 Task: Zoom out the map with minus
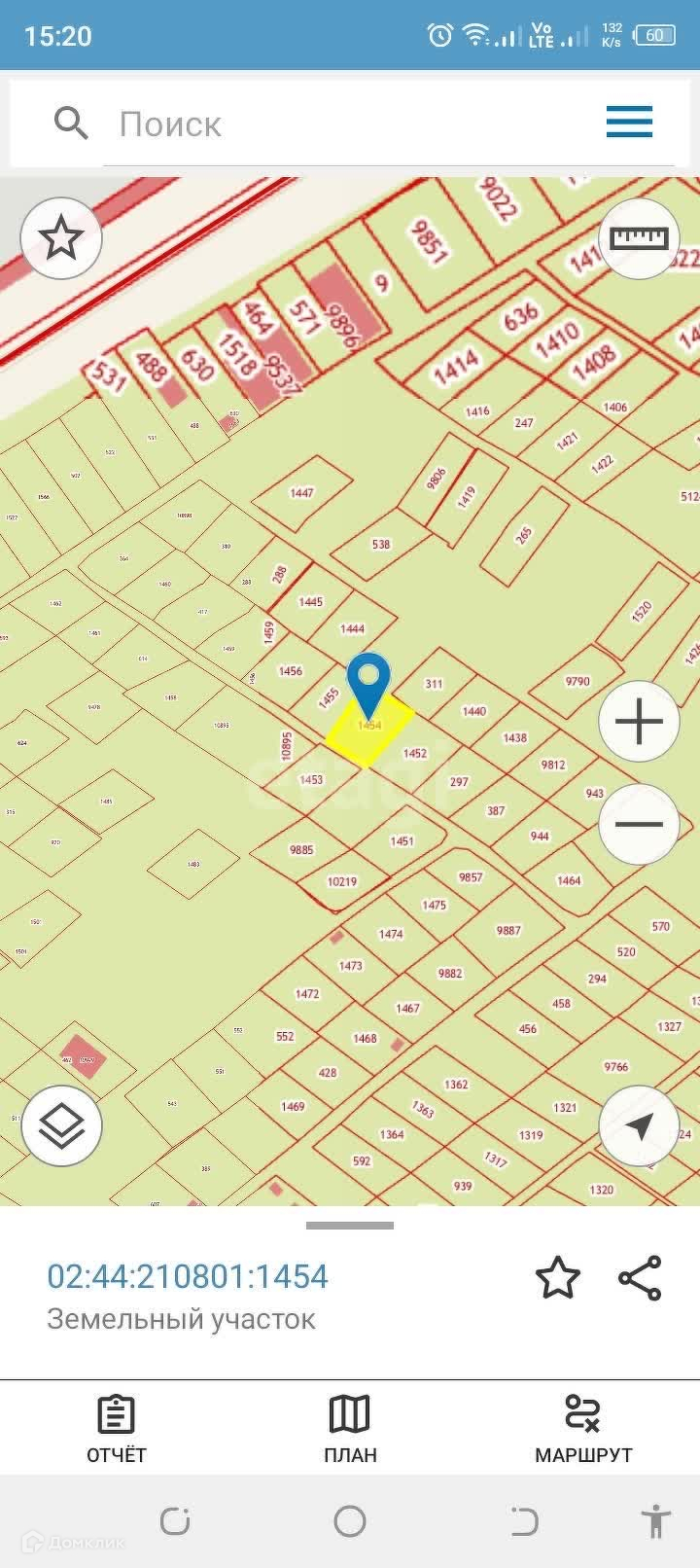click(639, 824)
